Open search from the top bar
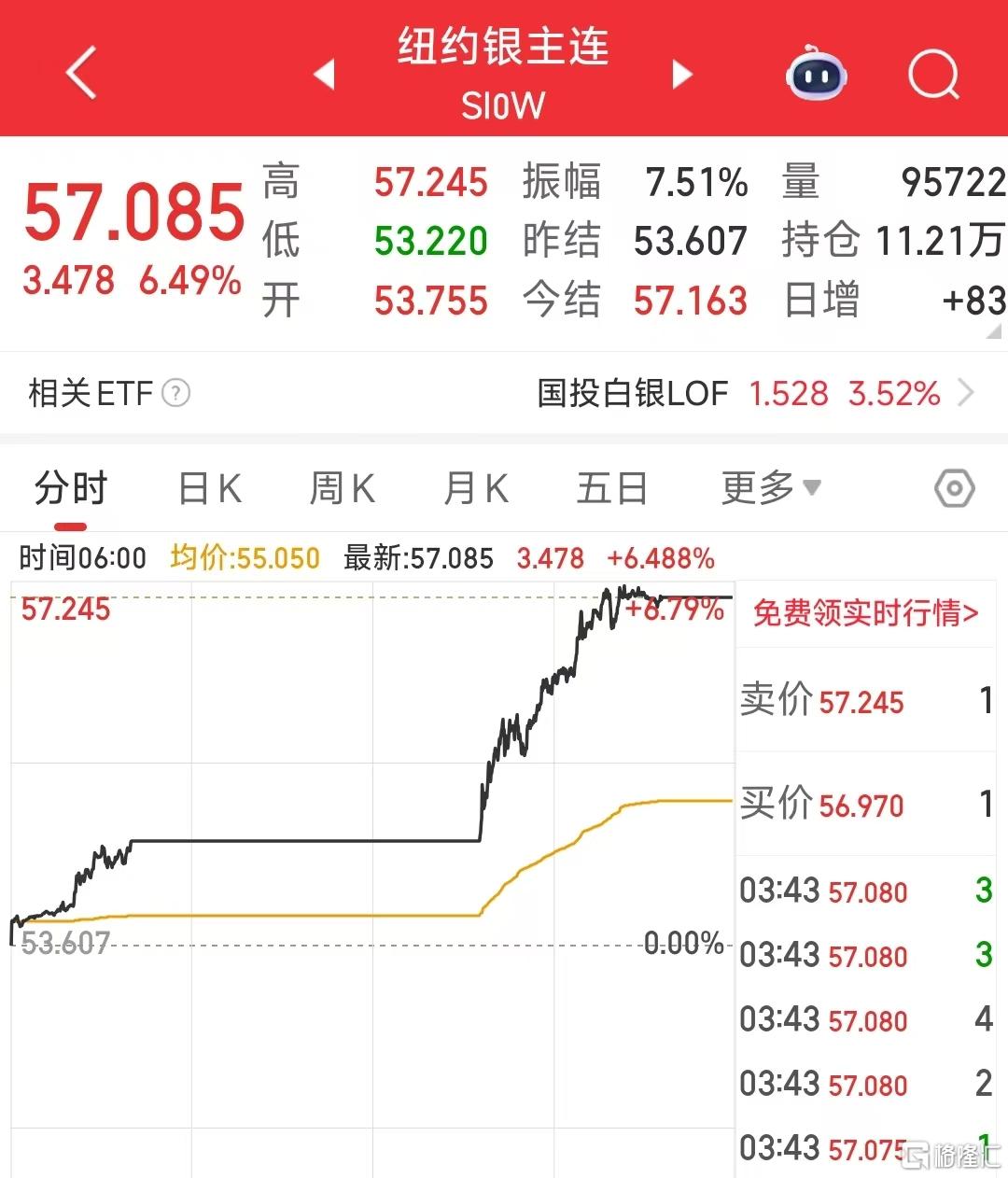 pos(934,75)
